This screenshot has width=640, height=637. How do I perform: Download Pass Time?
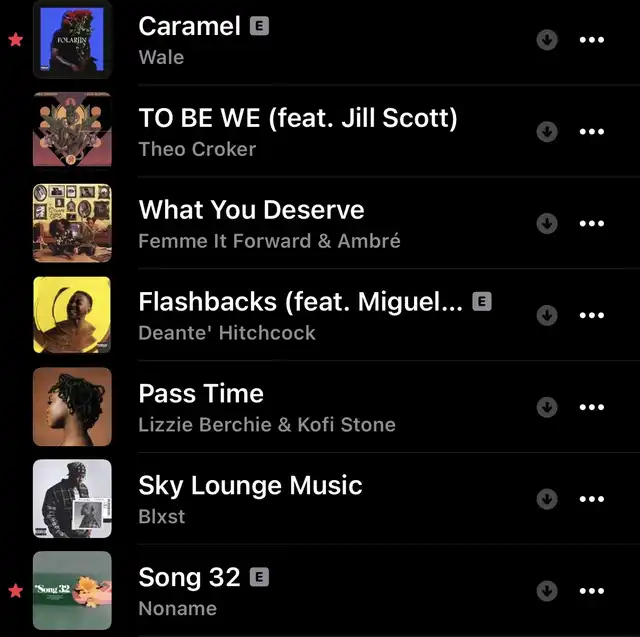[x=547, y=407]
